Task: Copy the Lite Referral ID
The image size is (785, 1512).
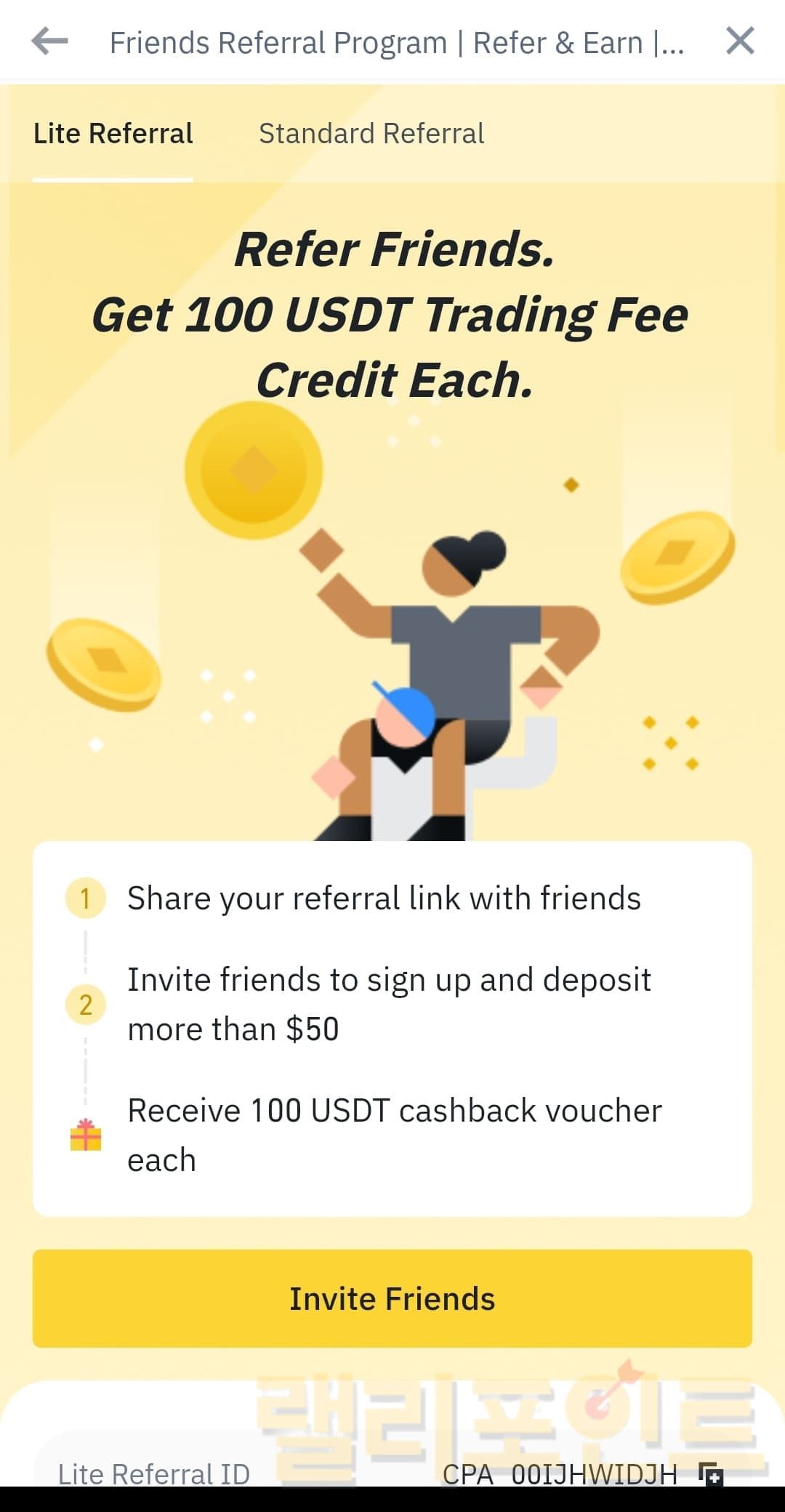Action: [x=710, y=1473]
